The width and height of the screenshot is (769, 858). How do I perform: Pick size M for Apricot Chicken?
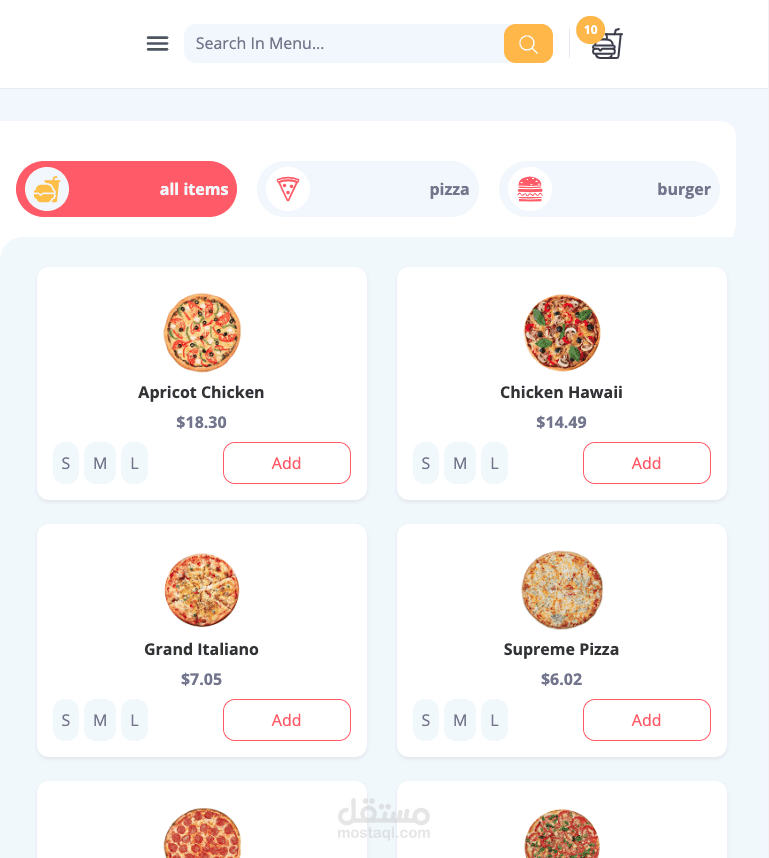100,463
